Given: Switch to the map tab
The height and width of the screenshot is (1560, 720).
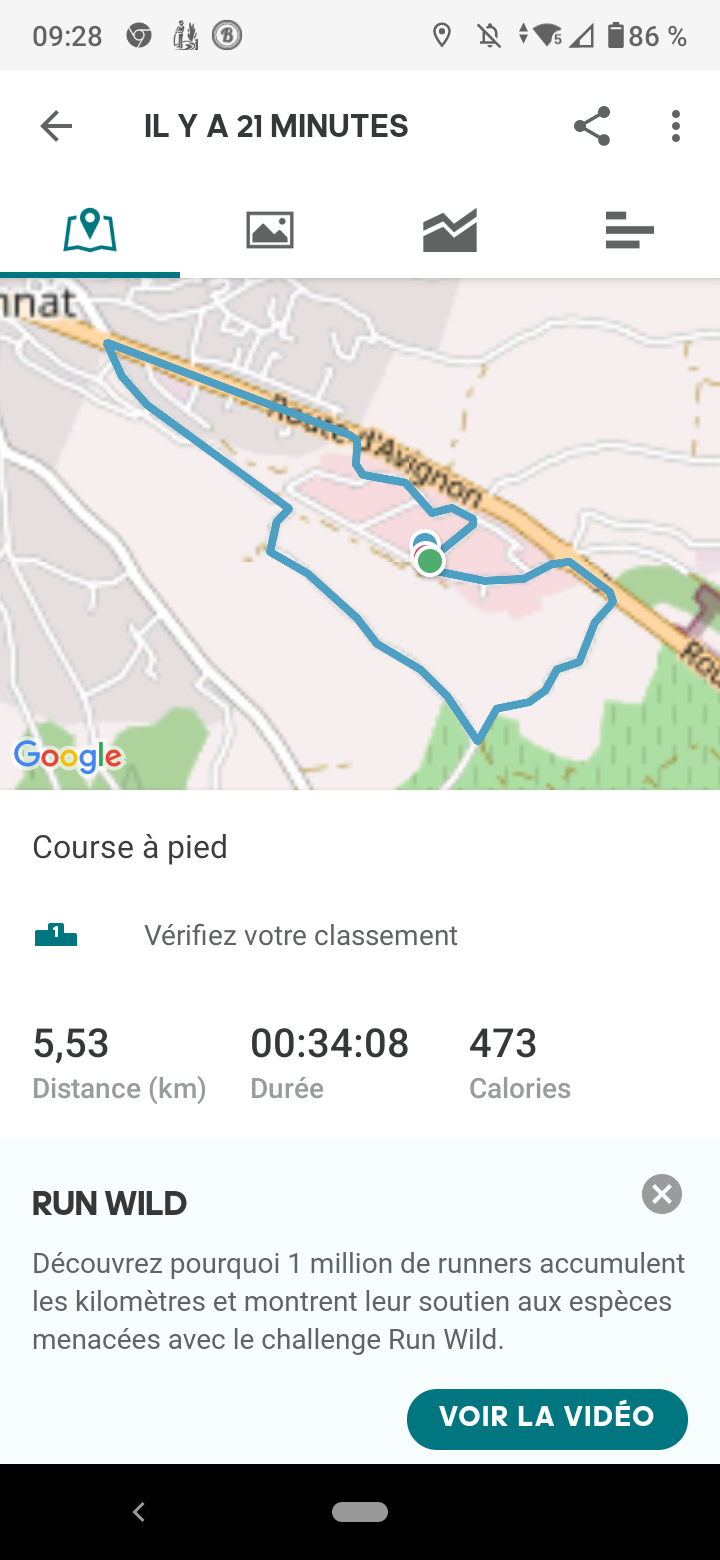Looking at the screenshot, I should tap(90, 230).
